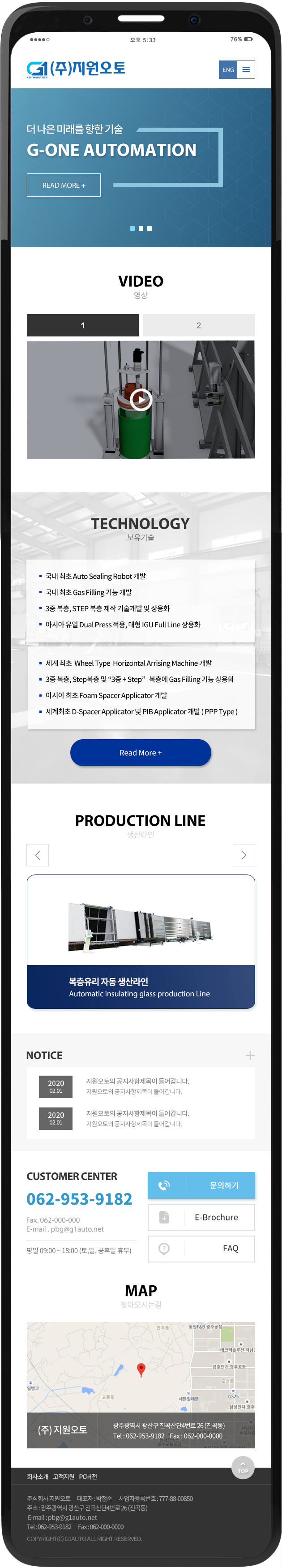Switch language to ENG
Image resolution: width=282 pixels, height=1568 pixels.
click(x=228, y=70)
